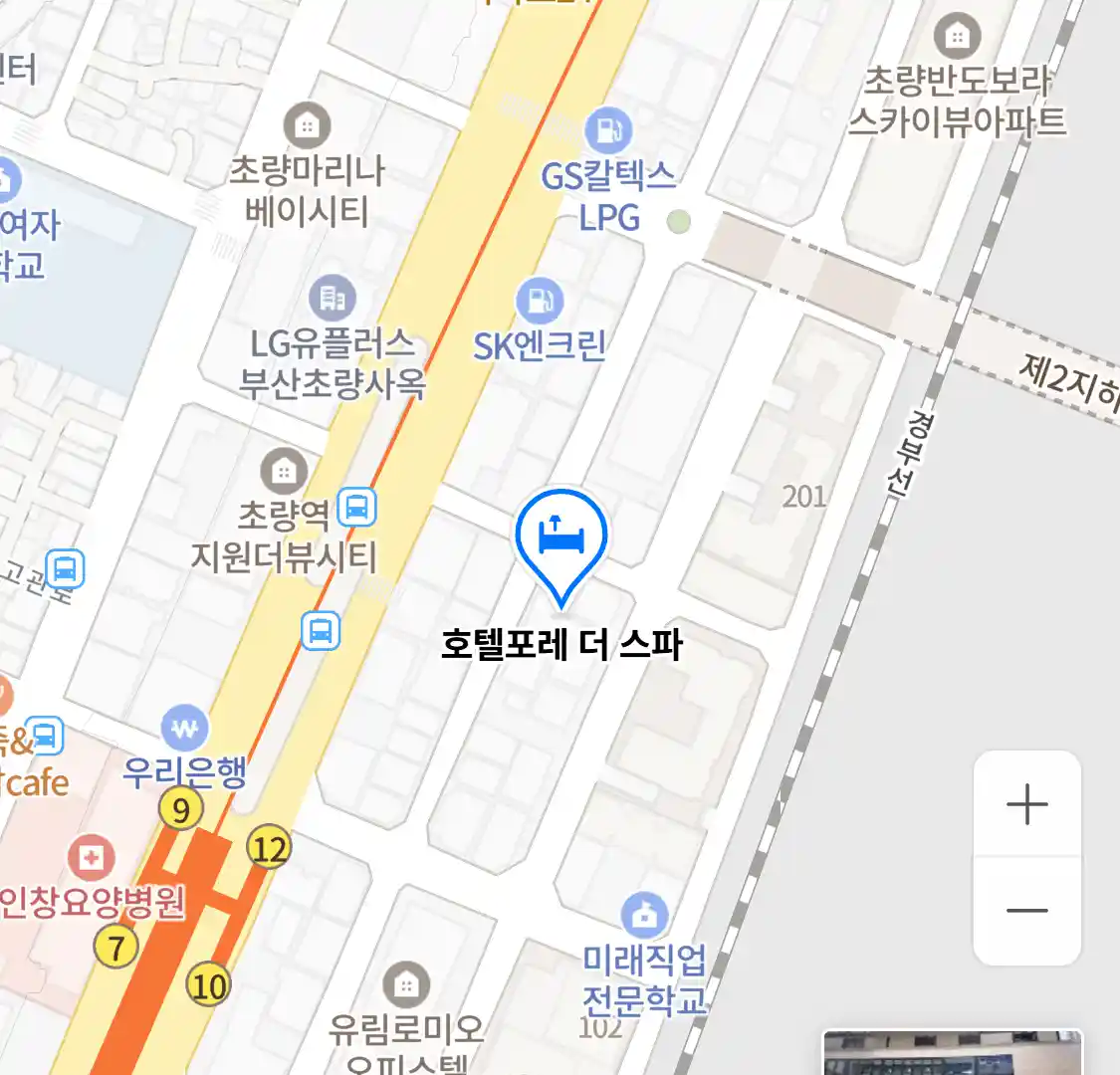The height and width of the screenshot is (1075, 1120).
Task: Zoom in on the map
Action: [1026, 804]
